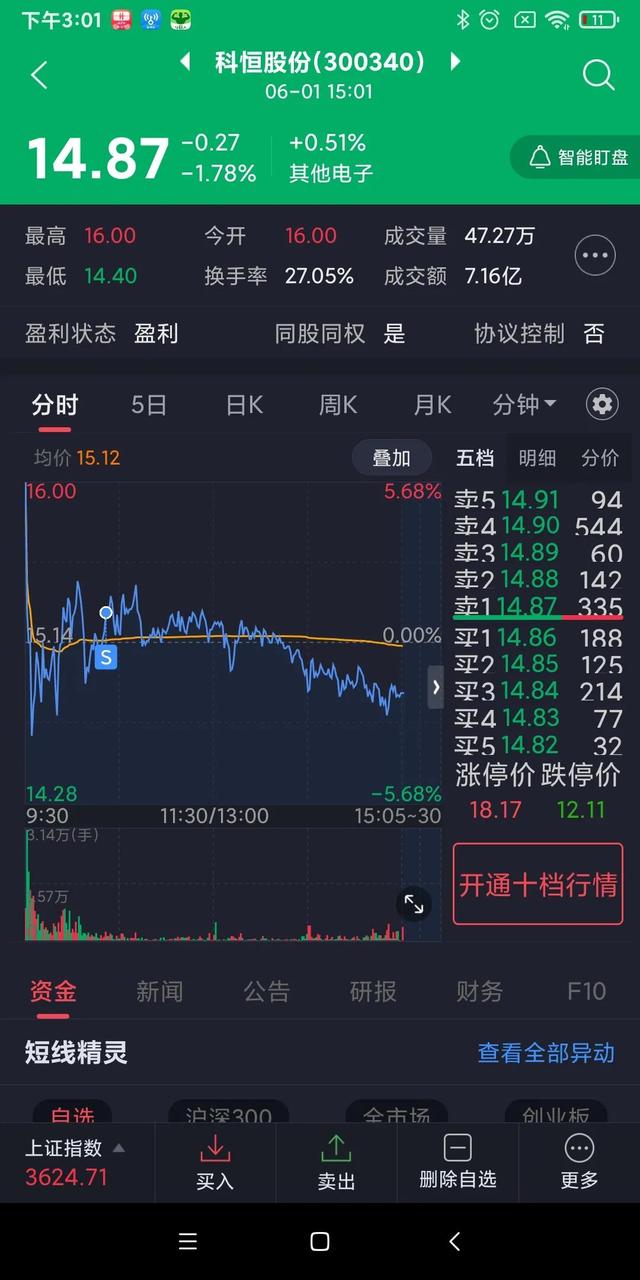
Task: Remove stock via 删除自选
Action: coord(458,1162)
